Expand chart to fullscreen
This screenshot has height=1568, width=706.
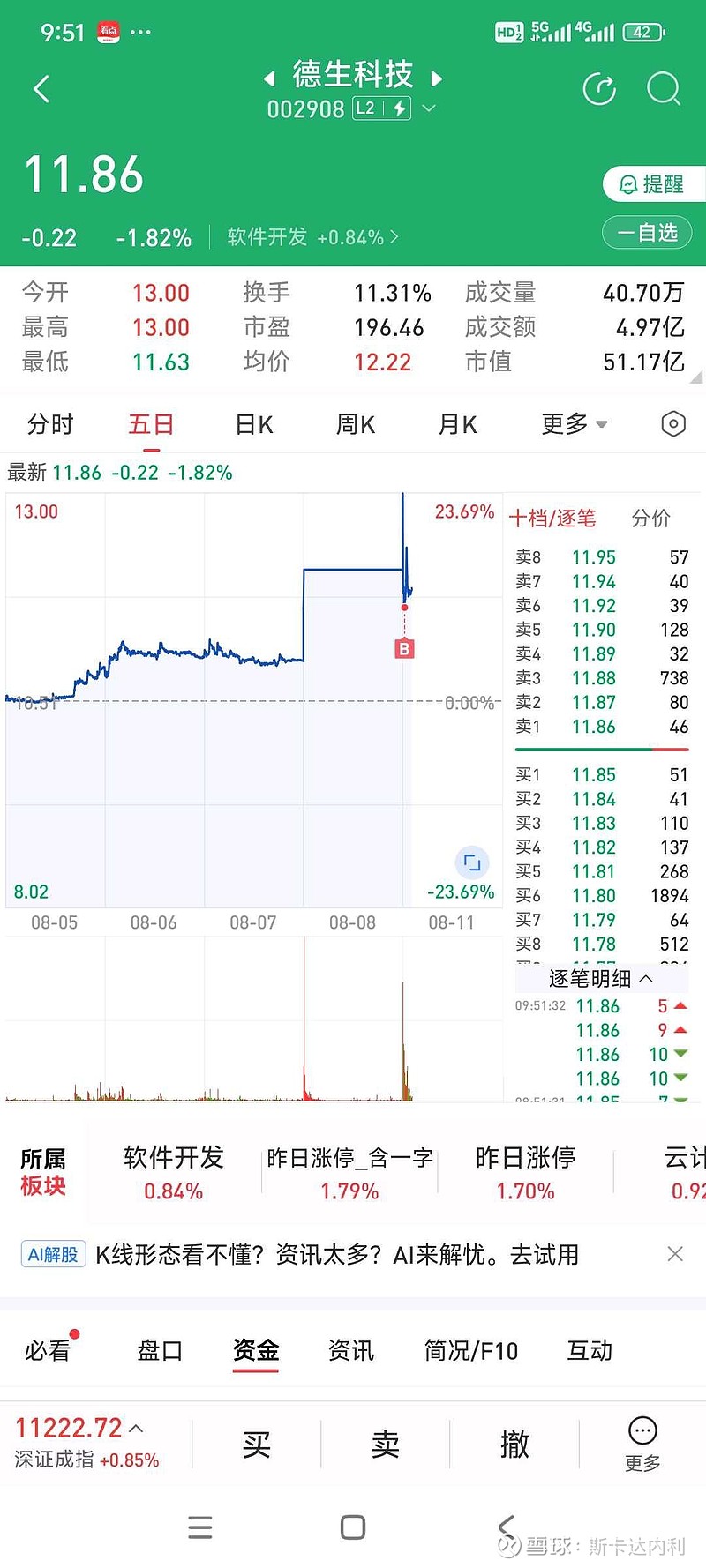click(x=471, y=862)
